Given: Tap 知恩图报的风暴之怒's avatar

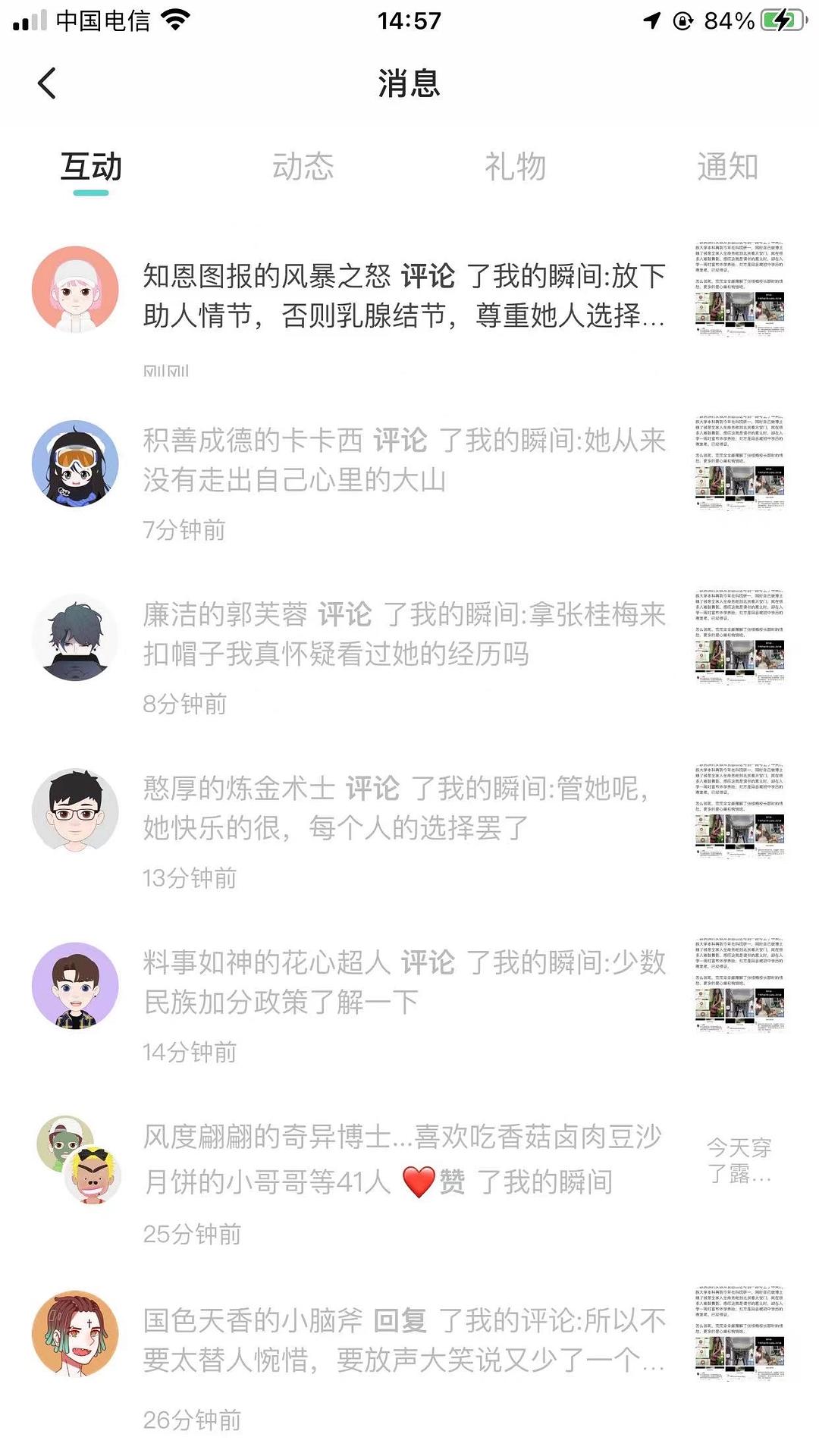Looking at the screenshot, I should click(x=75, y=289).
